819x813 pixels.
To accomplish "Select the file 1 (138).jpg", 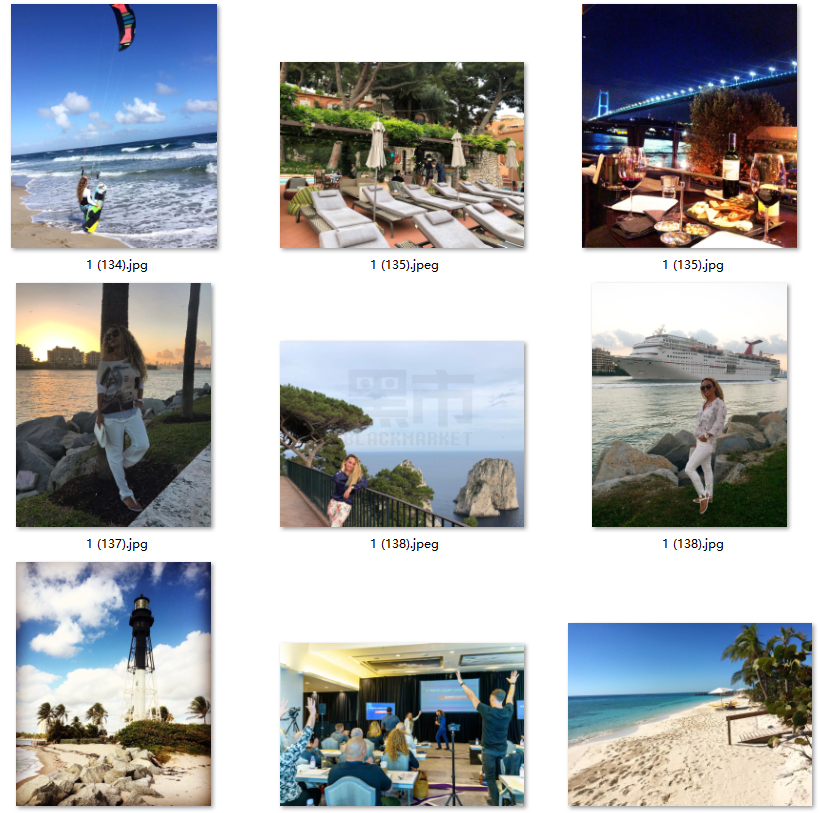I will [689, 405].
